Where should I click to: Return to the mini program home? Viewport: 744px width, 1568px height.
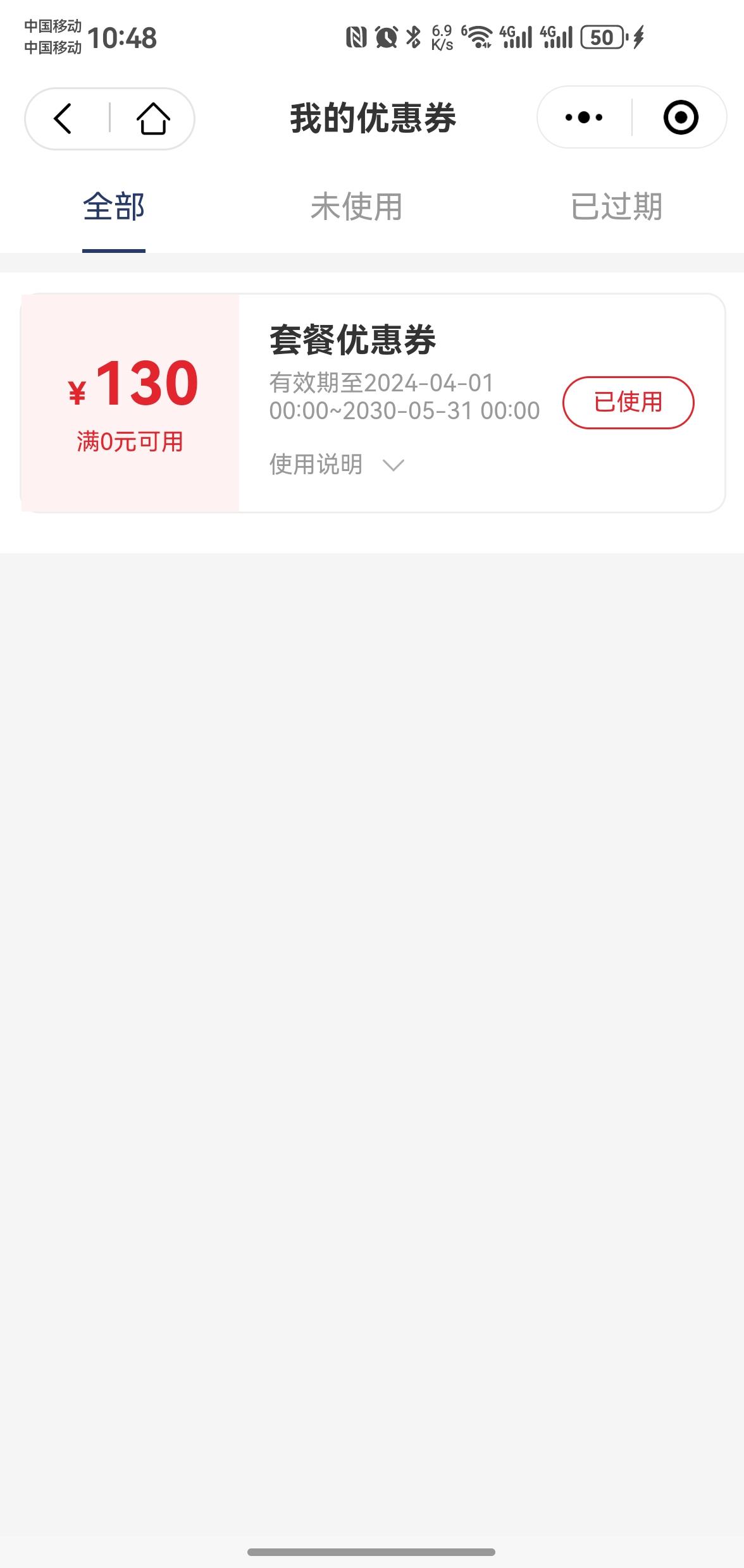[x=153, y=118]
